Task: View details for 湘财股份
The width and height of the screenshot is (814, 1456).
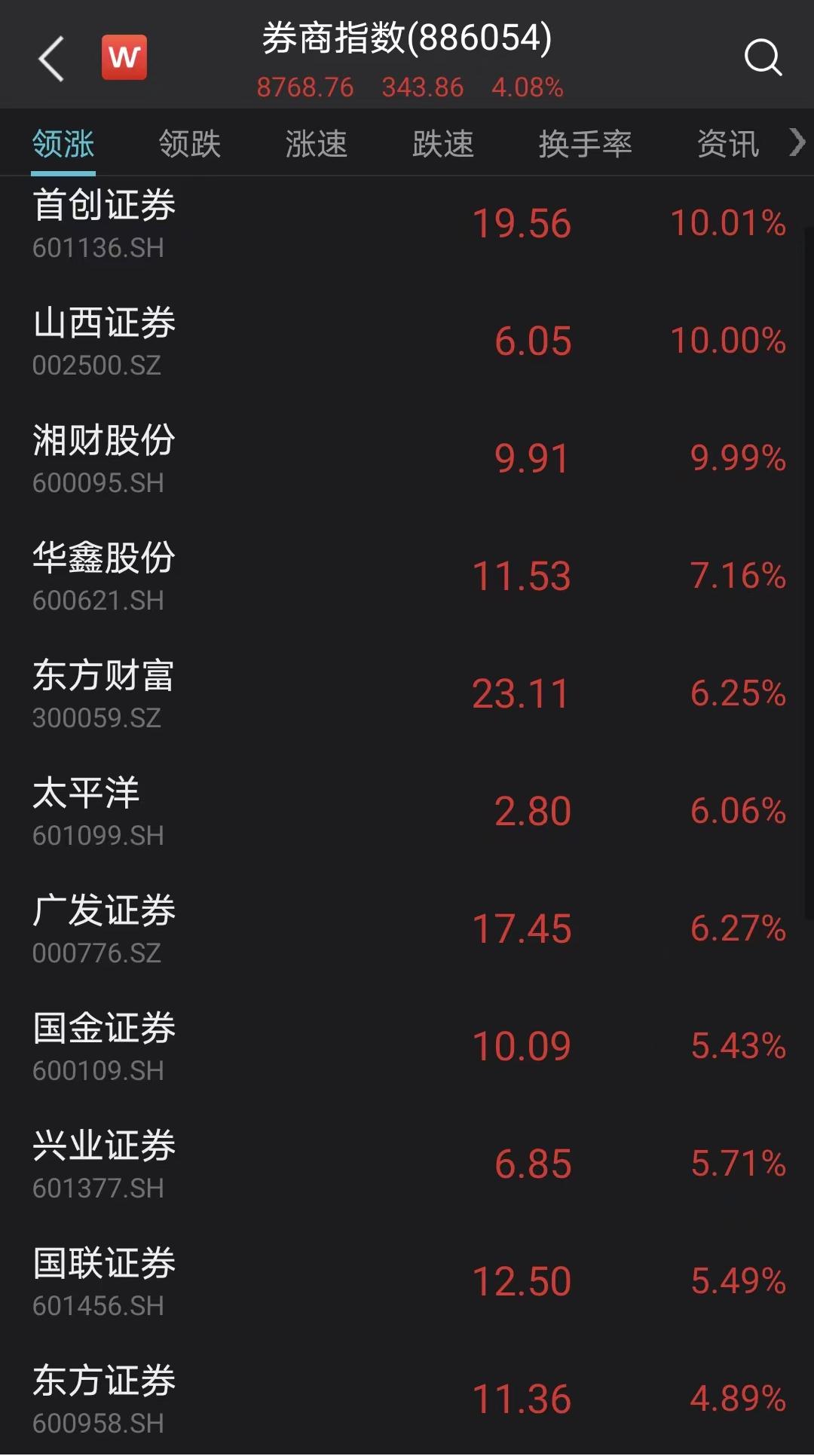Action: (407, 459)
